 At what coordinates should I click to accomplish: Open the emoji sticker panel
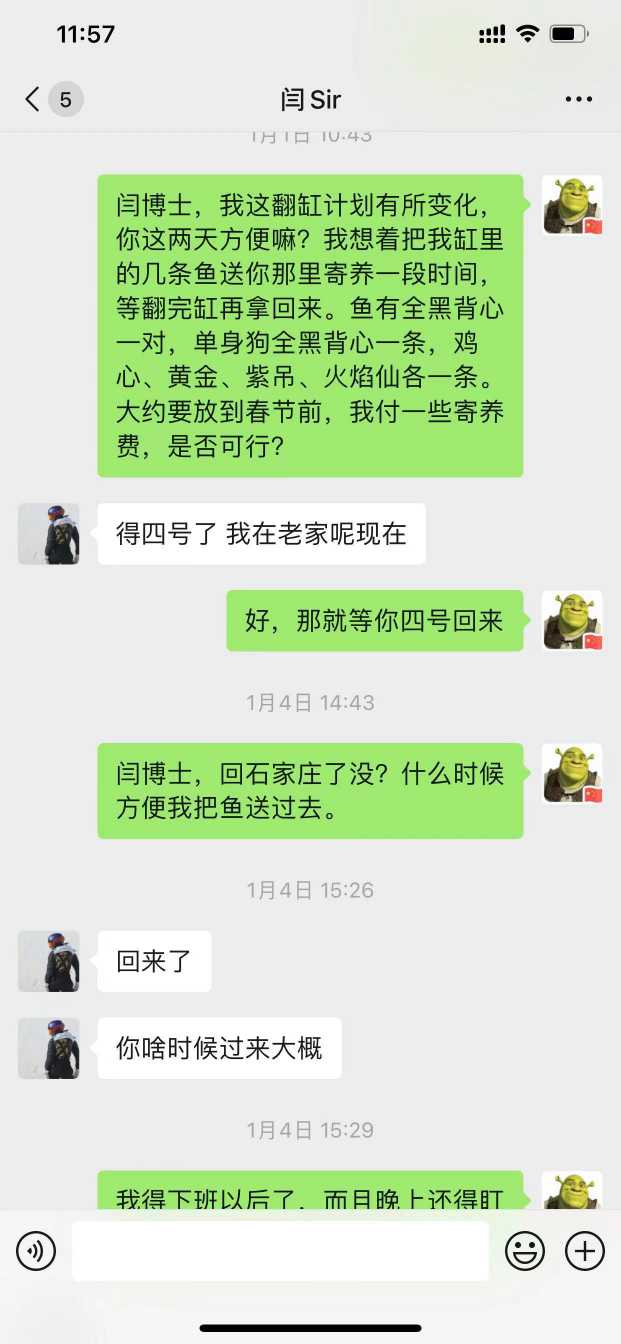(x=525, y=1251)
